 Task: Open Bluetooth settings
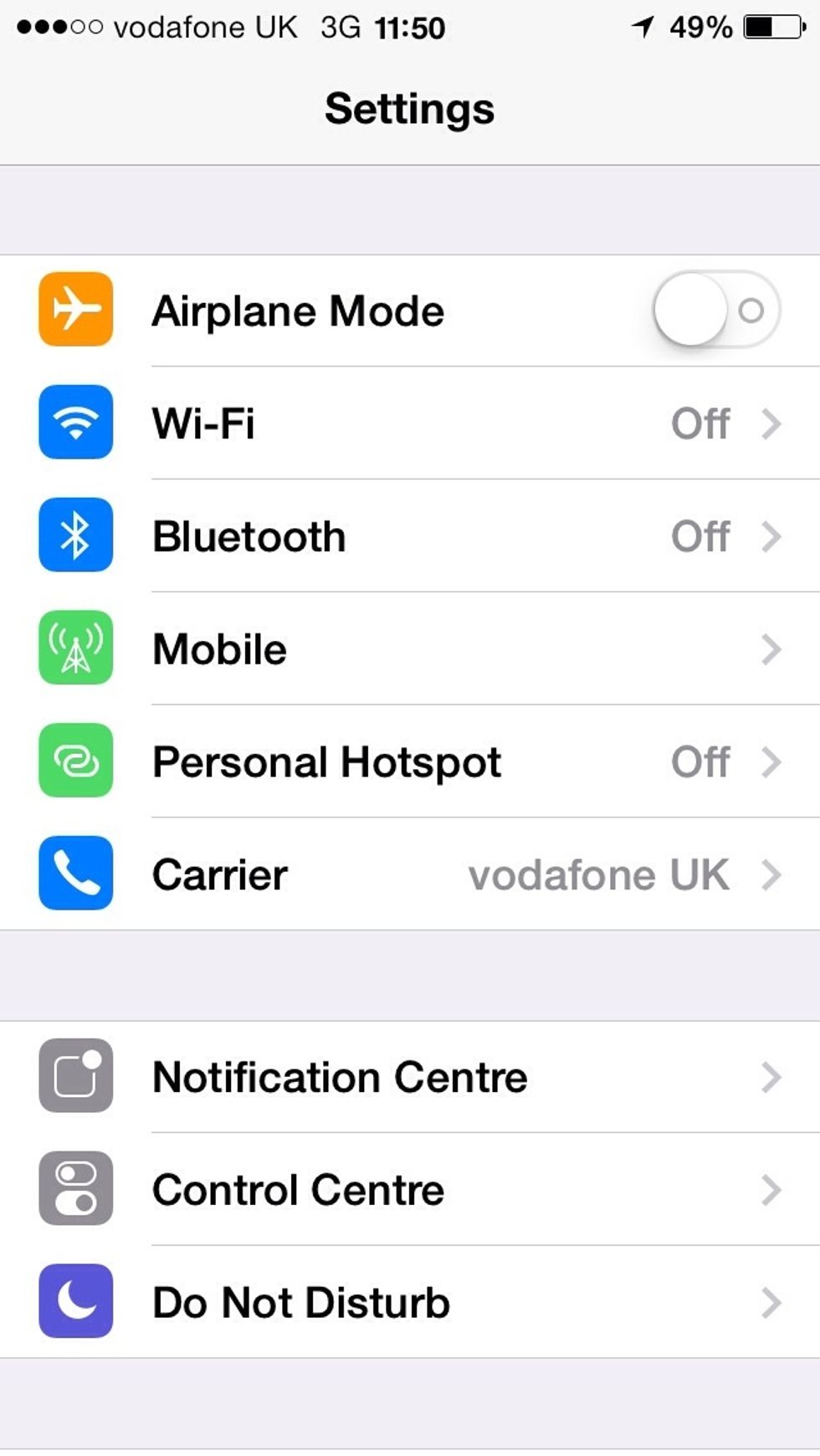click(410, 536)
